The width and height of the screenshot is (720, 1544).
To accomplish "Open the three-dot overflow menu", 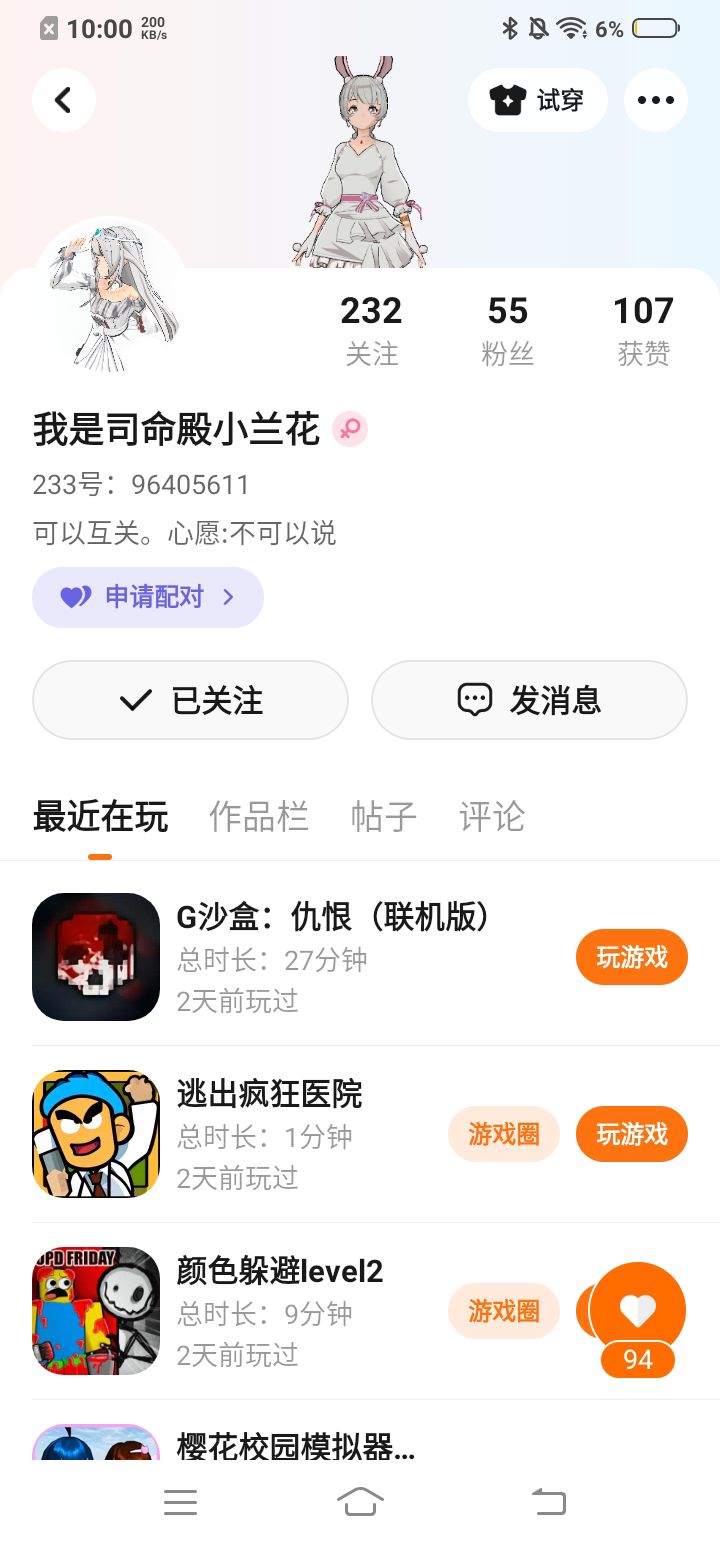I will click(656, 100).
